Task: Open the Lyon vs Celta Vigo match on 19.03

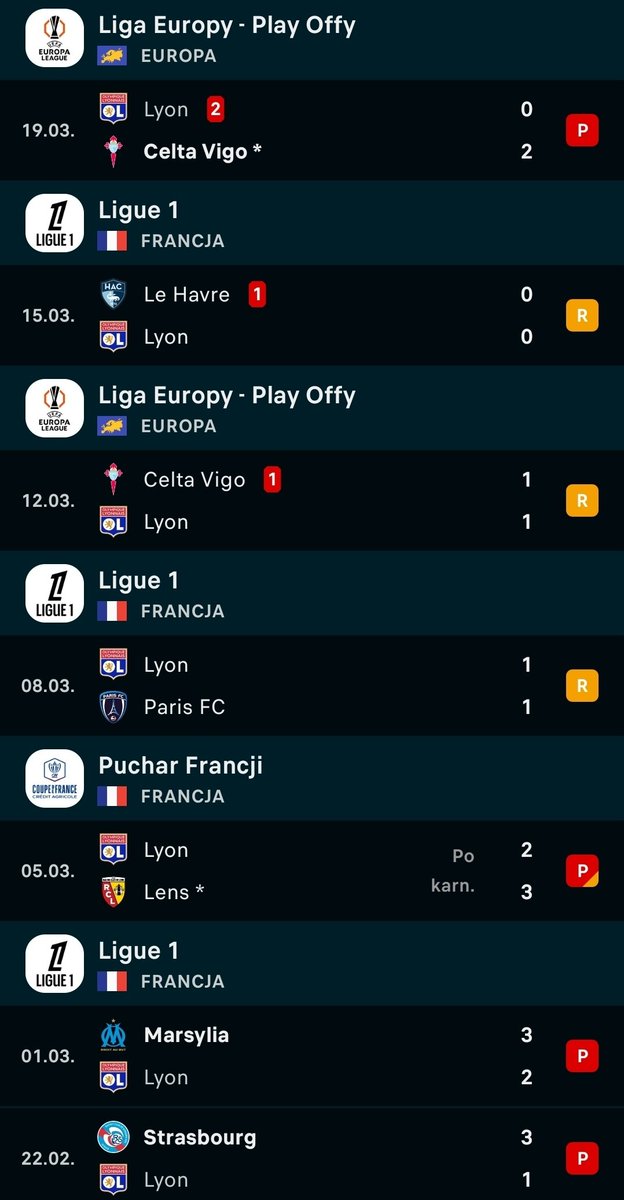Action: [310, 130]
